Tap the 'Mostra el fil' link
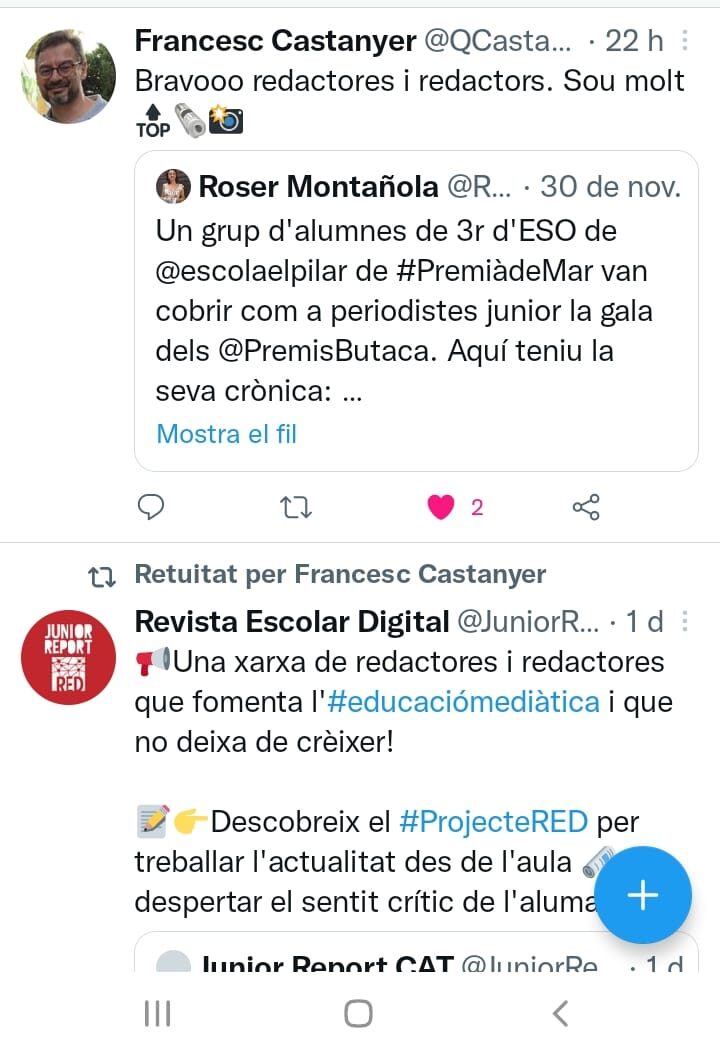Image resolution: width=720 pixels, height=1056 pixels. click(227, 434)
